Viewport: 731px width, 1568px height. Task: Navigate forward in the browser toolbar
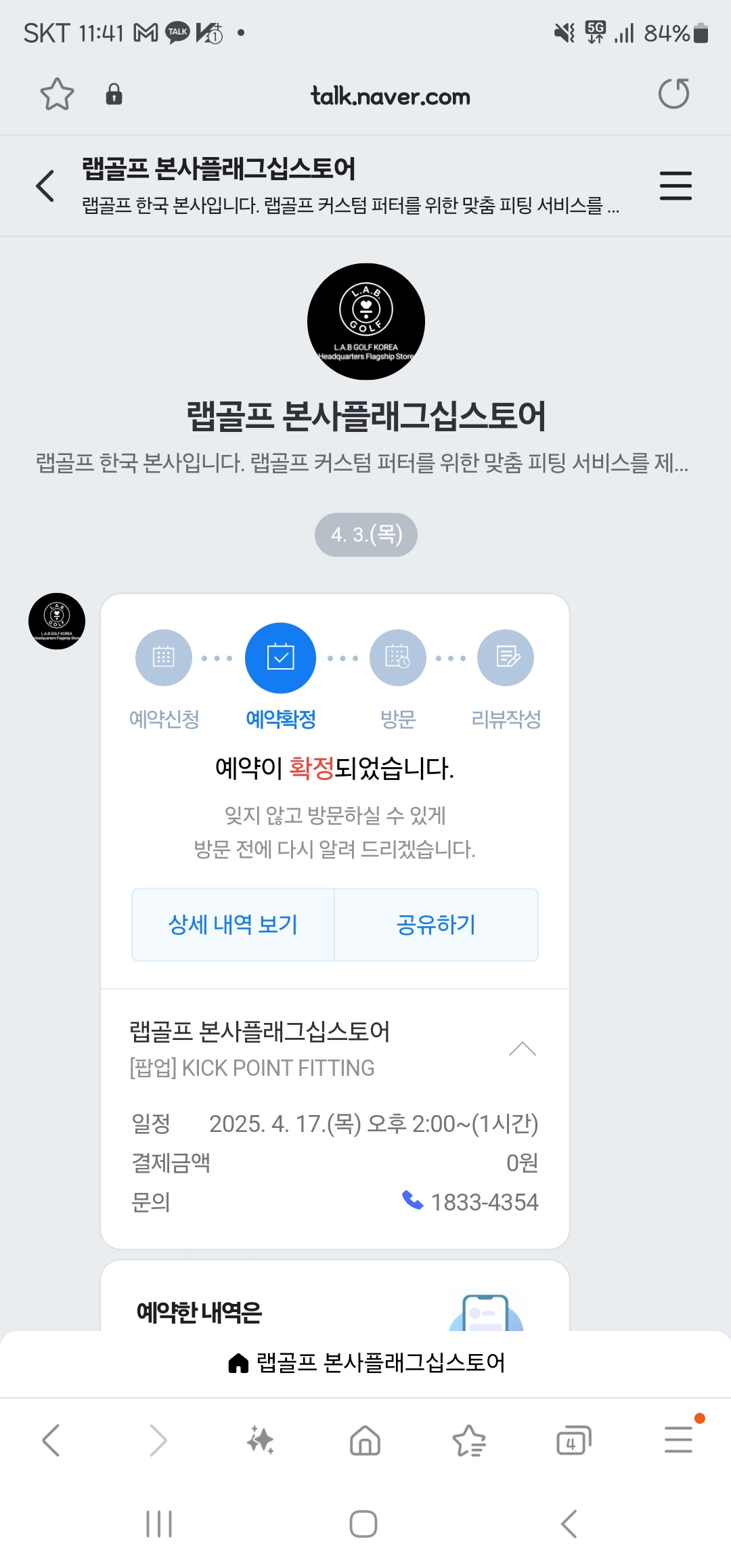click(157, 1440)
